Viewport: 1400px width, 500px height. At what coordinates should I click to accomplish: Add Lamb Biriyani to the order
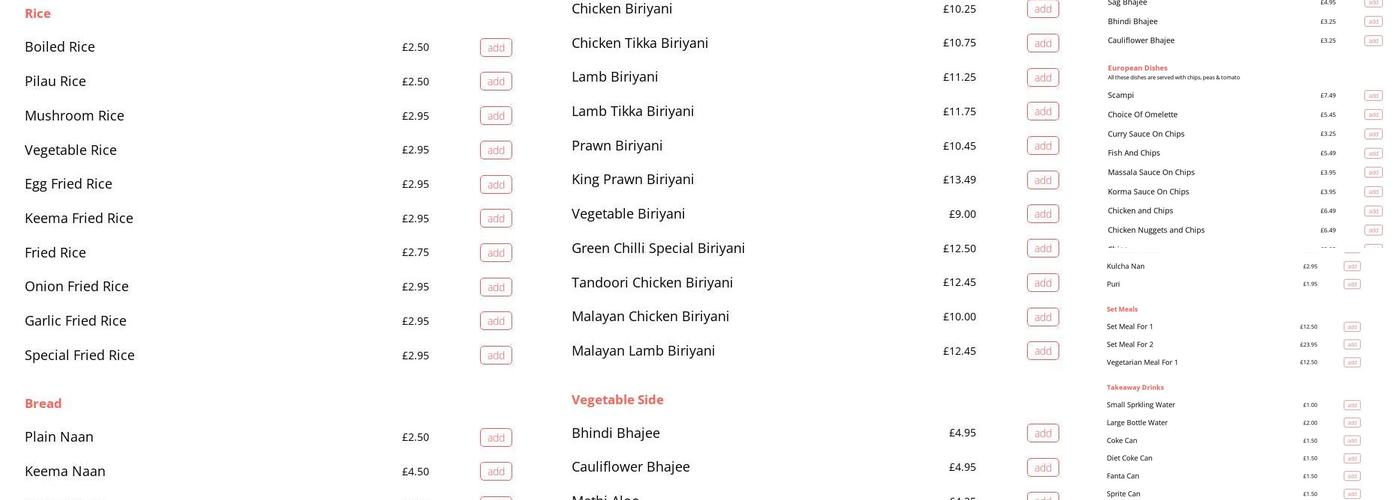coord(1043,77)
